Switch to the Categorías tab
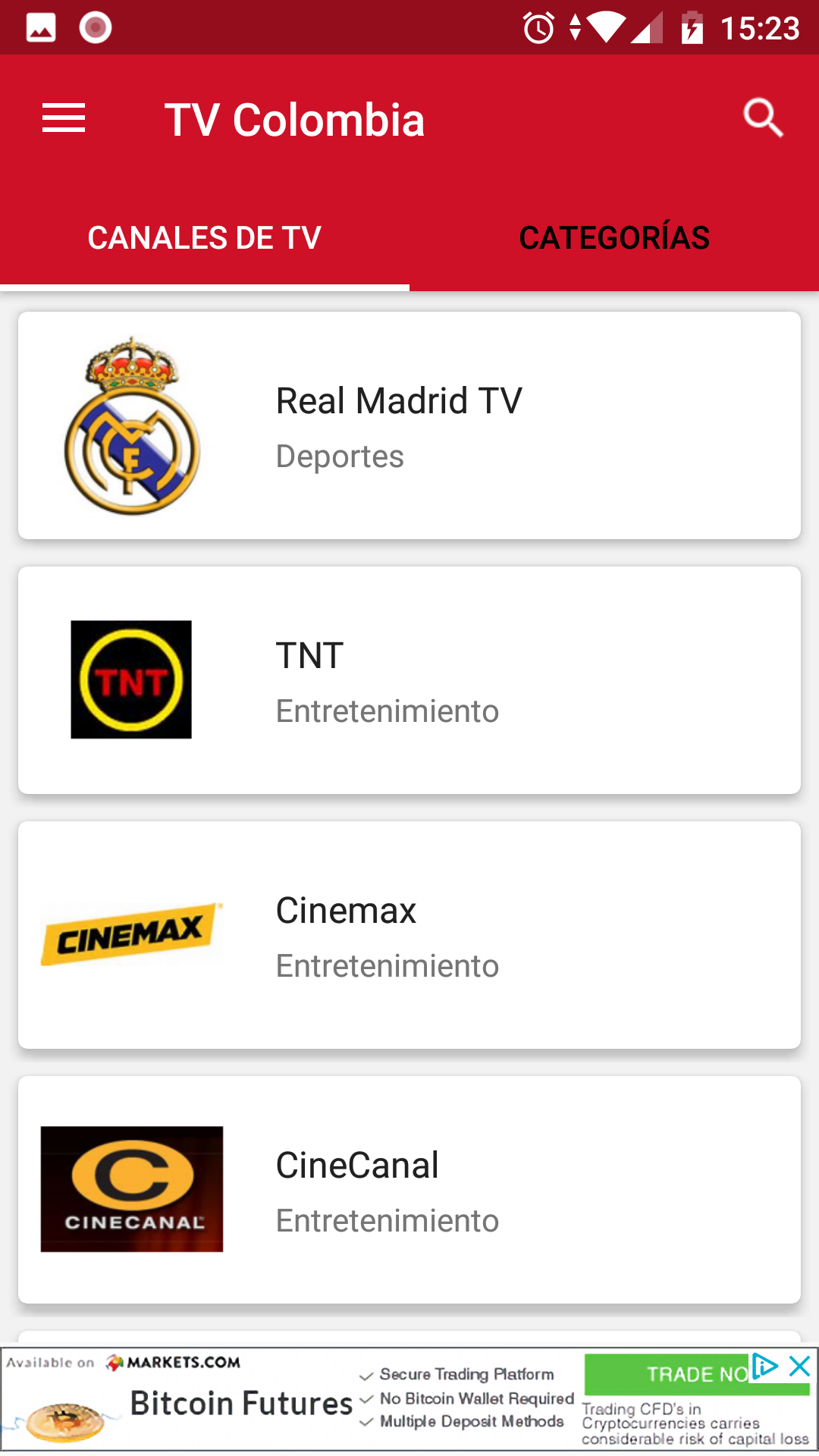The image size is (819, 1456). pos(614,238)
